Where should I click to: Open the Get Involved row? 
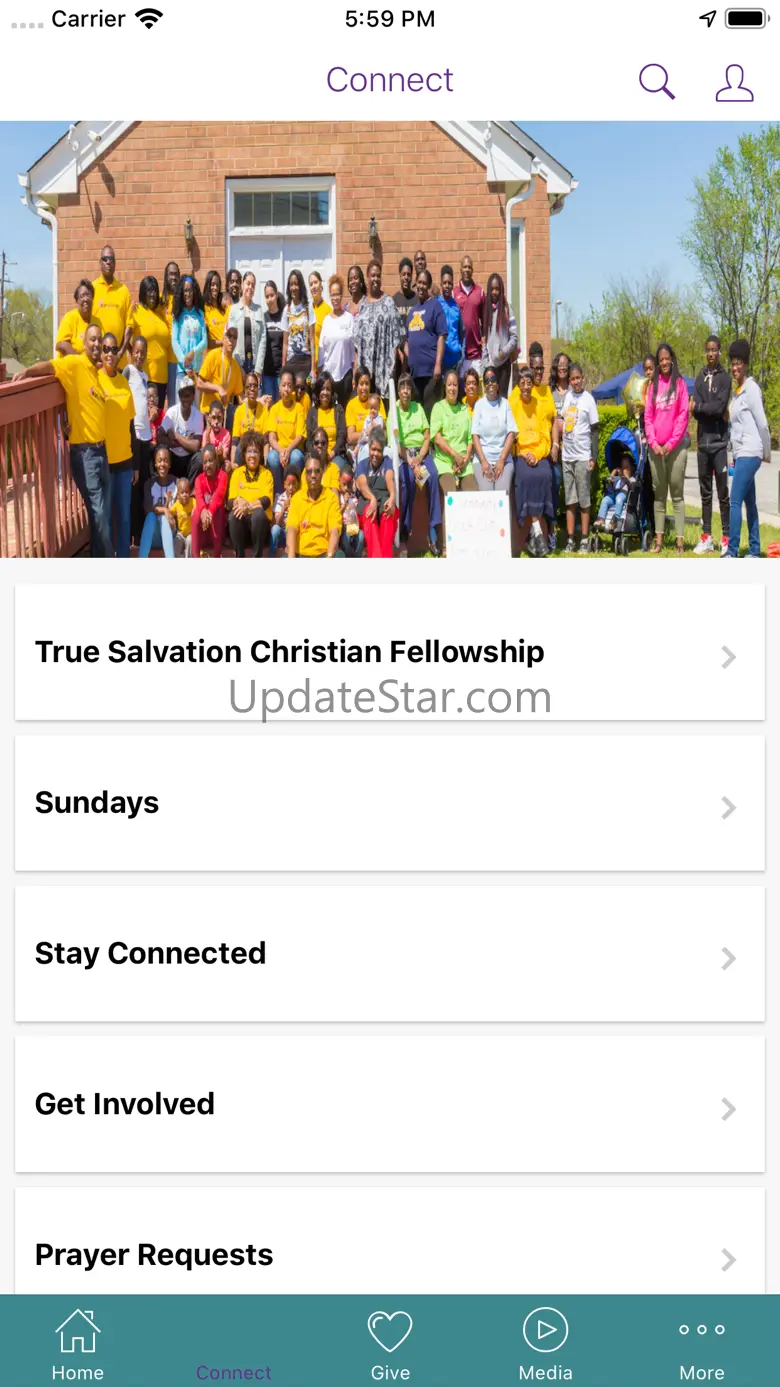point(390,1104)
